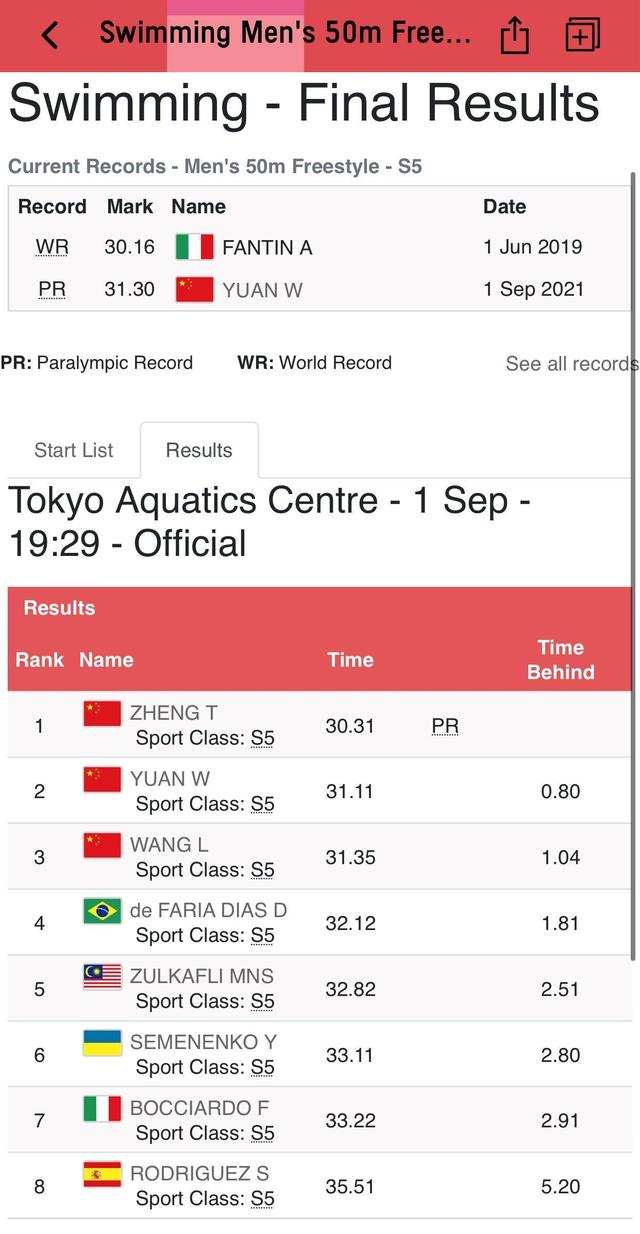Open the tabs/windows icon in header

[x=582, y=36]
